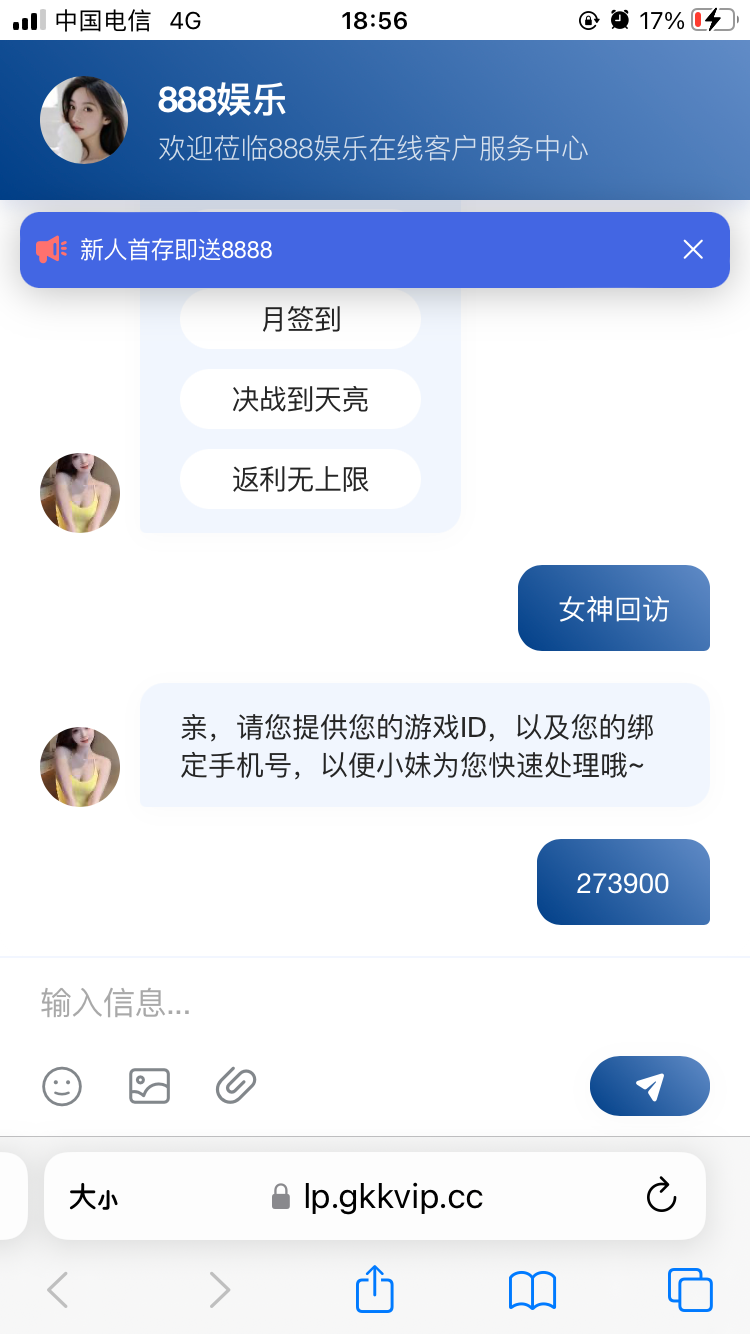
Task: Select the 月签到 quick reply
Action: pyautogui.click(x=300, y=320)
